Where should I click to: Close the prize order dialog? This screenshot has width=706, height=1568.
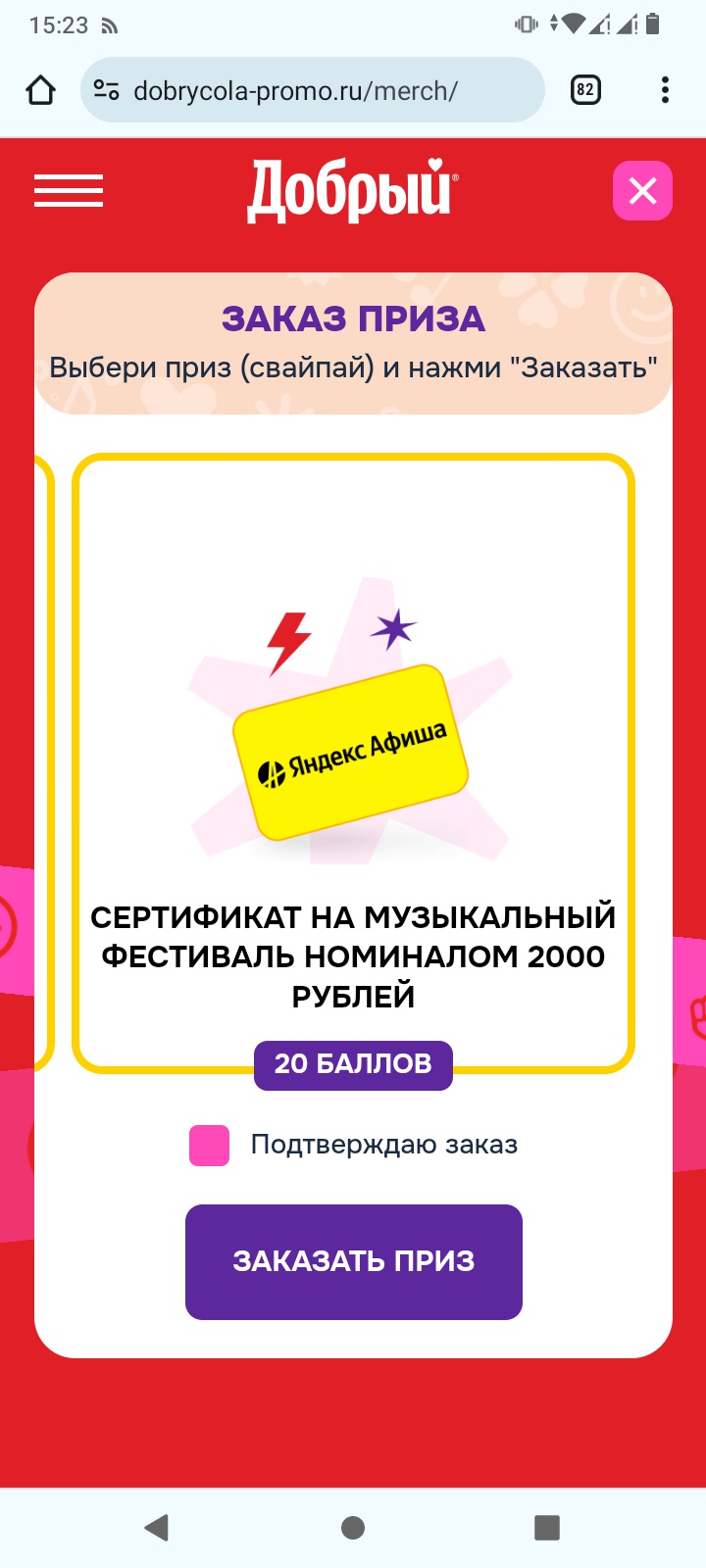pyautogui.click(x=642, y=190)
